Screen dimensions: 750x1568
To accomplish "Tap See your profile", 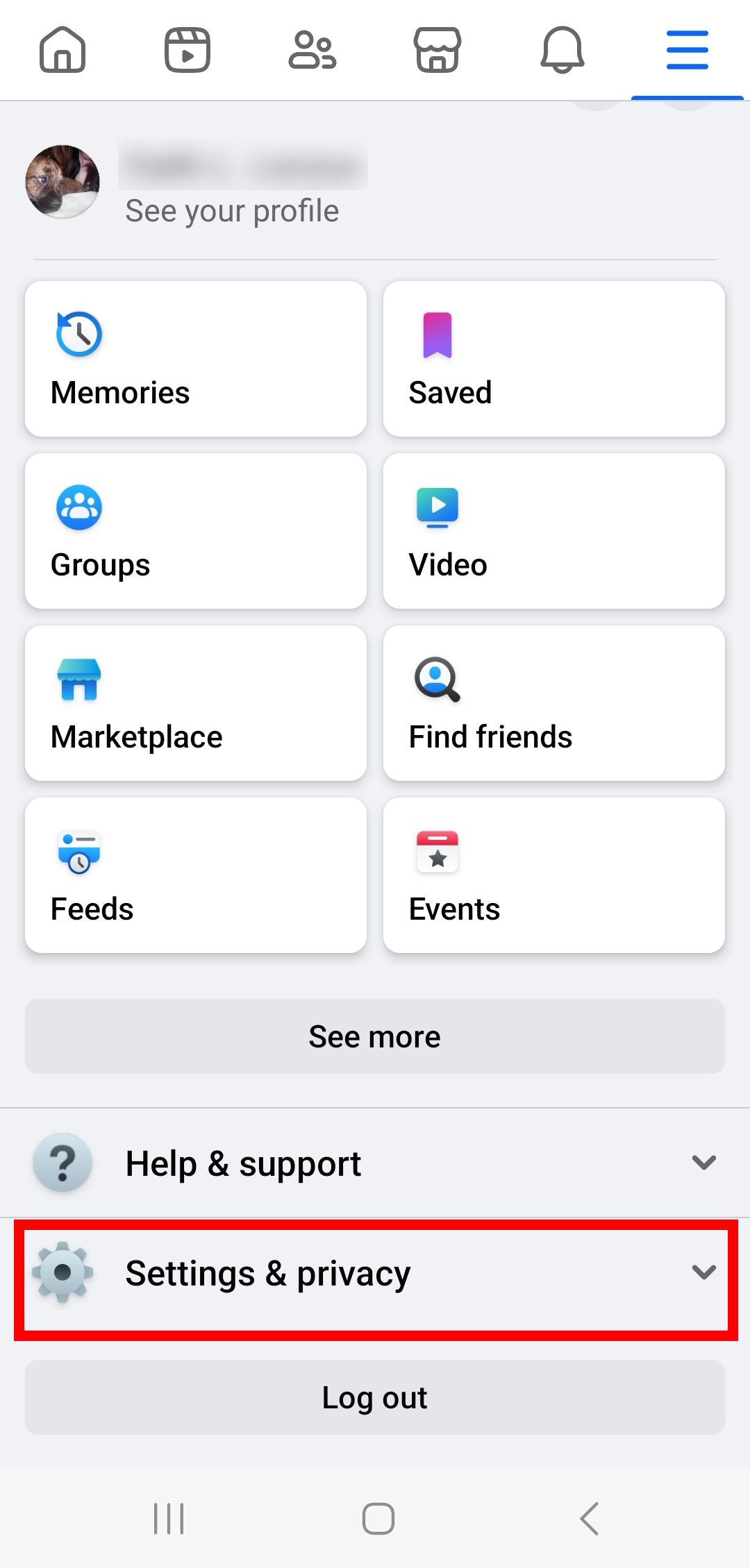I will (232, 210).
